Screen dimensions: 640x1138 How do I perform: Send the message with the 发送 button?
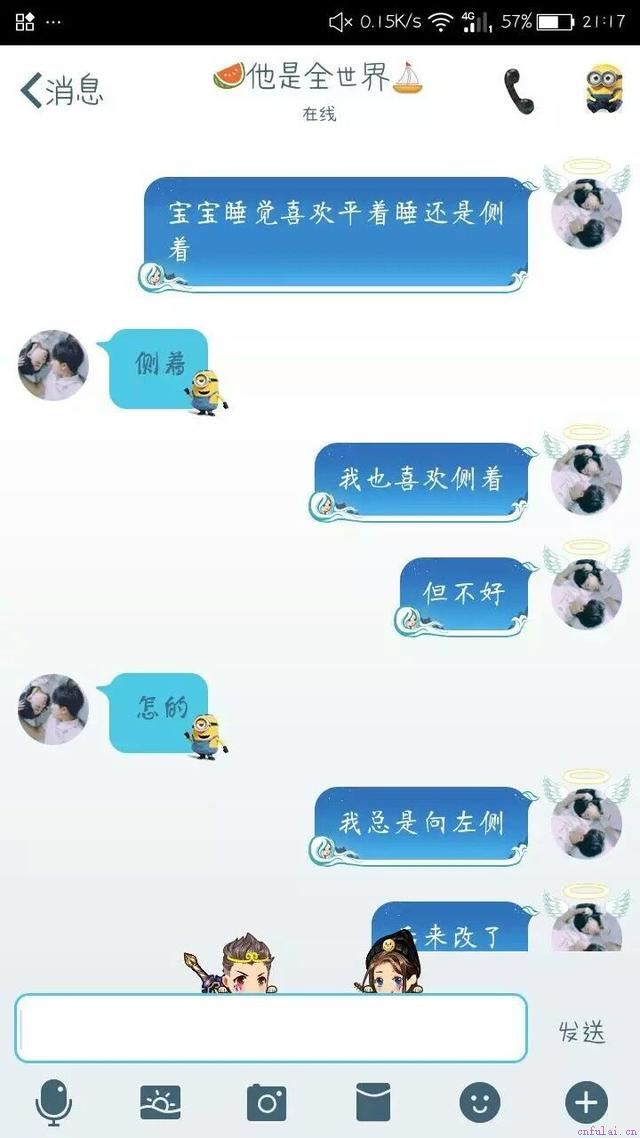[581, 1032]
